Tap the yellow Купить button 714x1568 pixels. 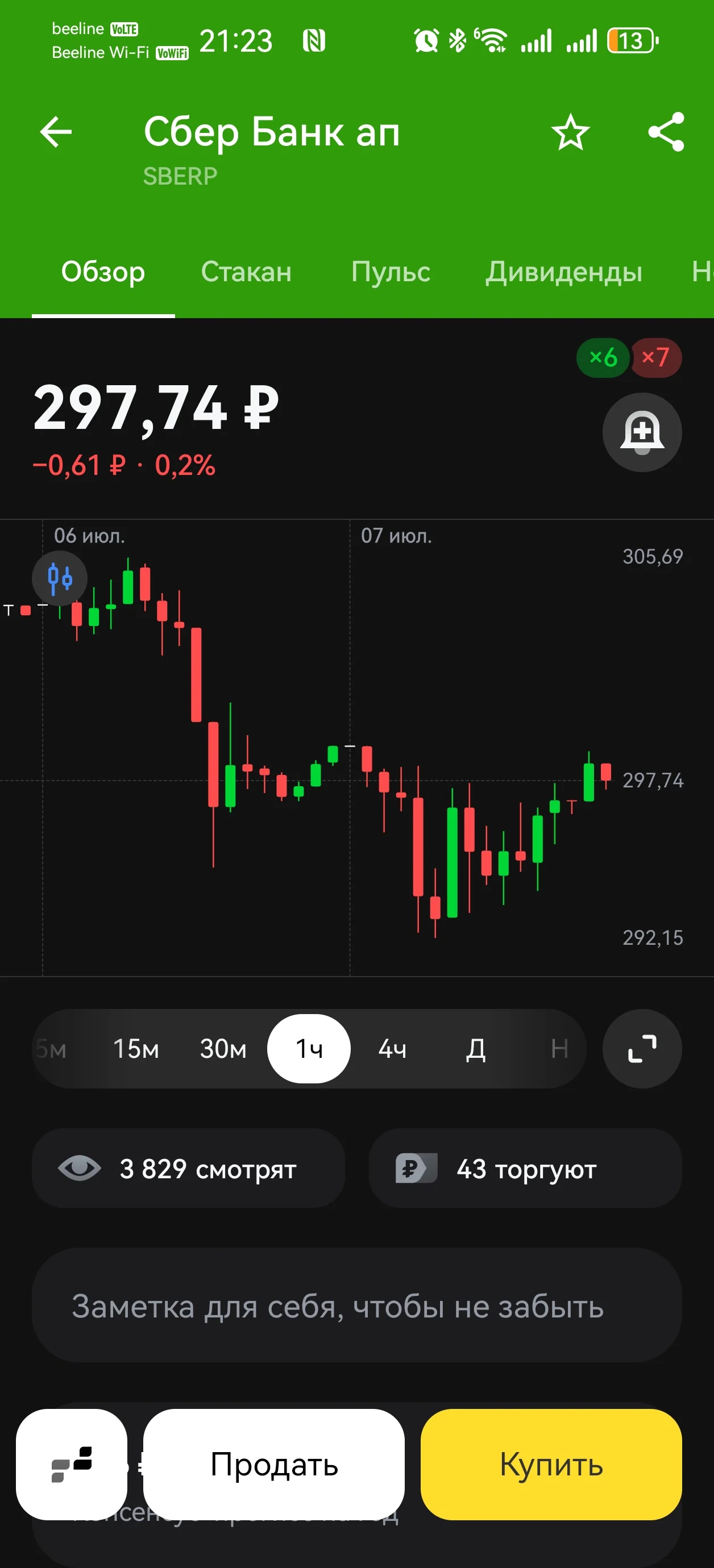pos(551,1465)
